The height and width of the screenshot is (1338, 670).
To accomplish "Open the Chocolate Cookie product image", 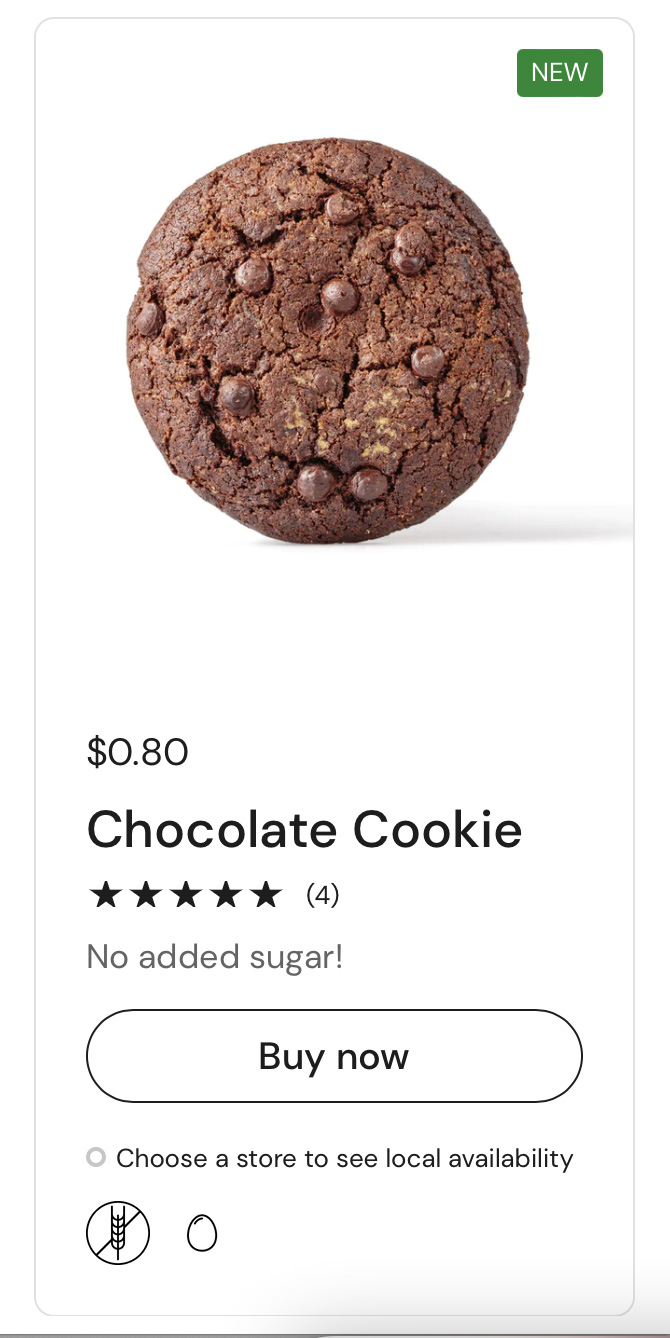I will [x=329, y=340].
